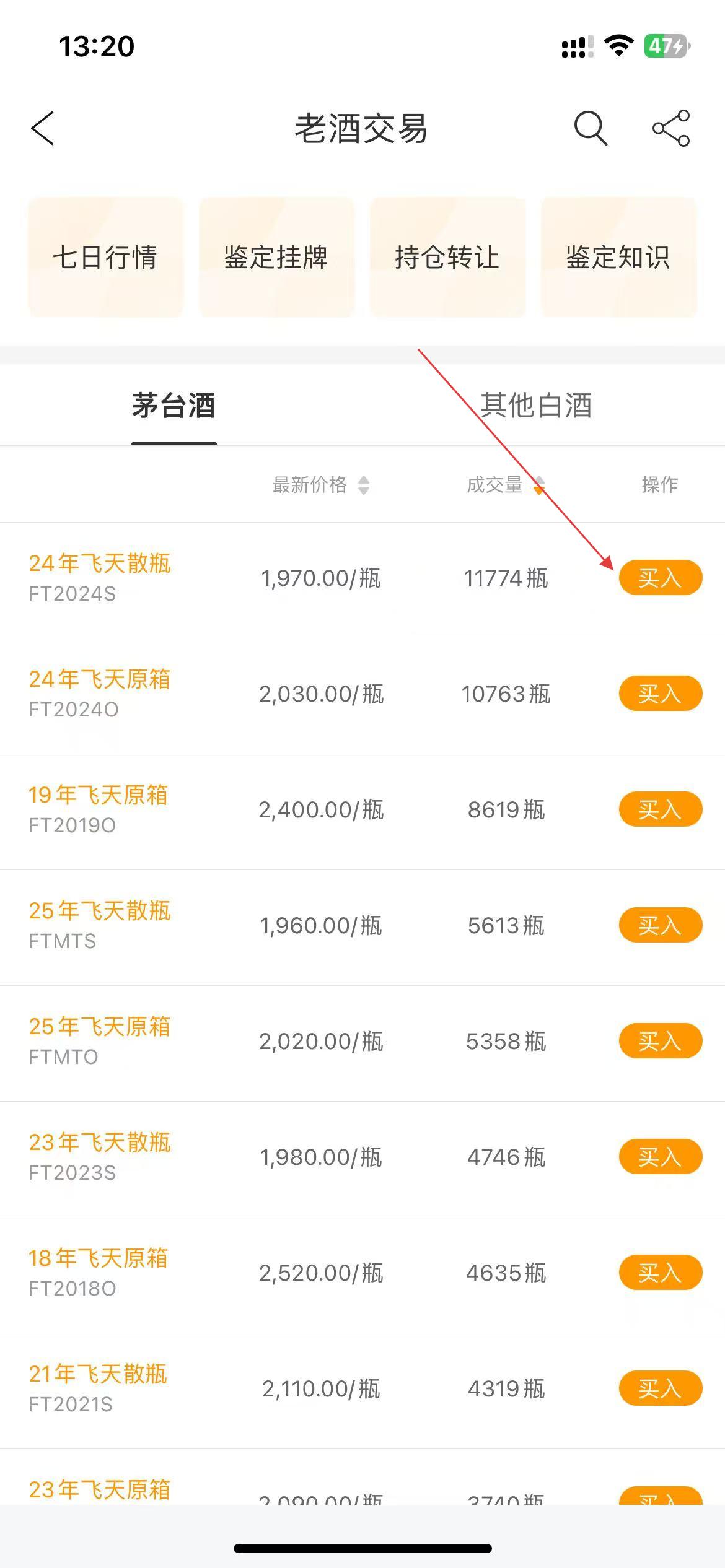Buy 21年飞天散瓶 FT2021S
This screenshot has width=725, height=1568.
tap(661, 1388)
